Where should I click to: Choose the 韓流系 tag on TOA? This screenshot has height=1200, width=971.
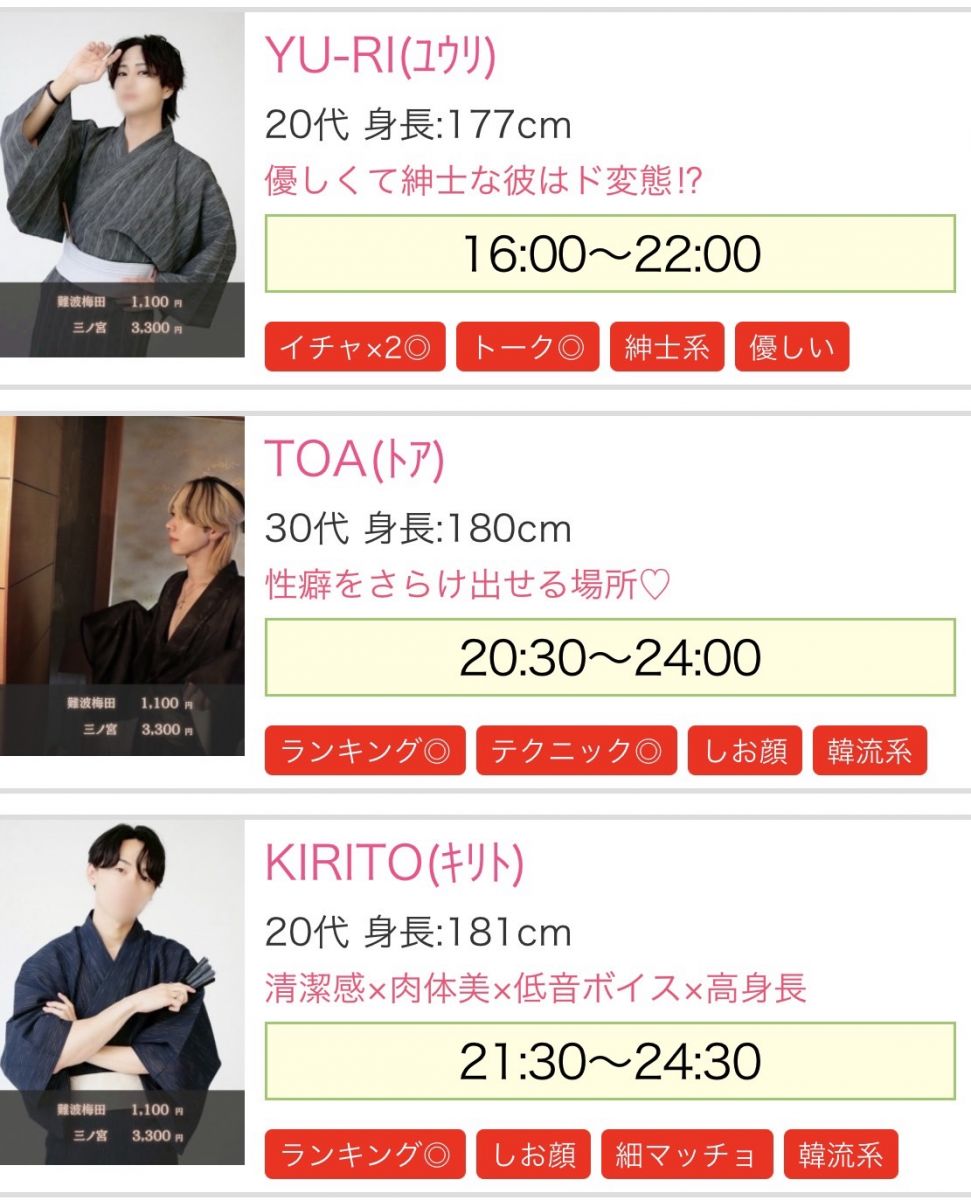coord(870,751)
